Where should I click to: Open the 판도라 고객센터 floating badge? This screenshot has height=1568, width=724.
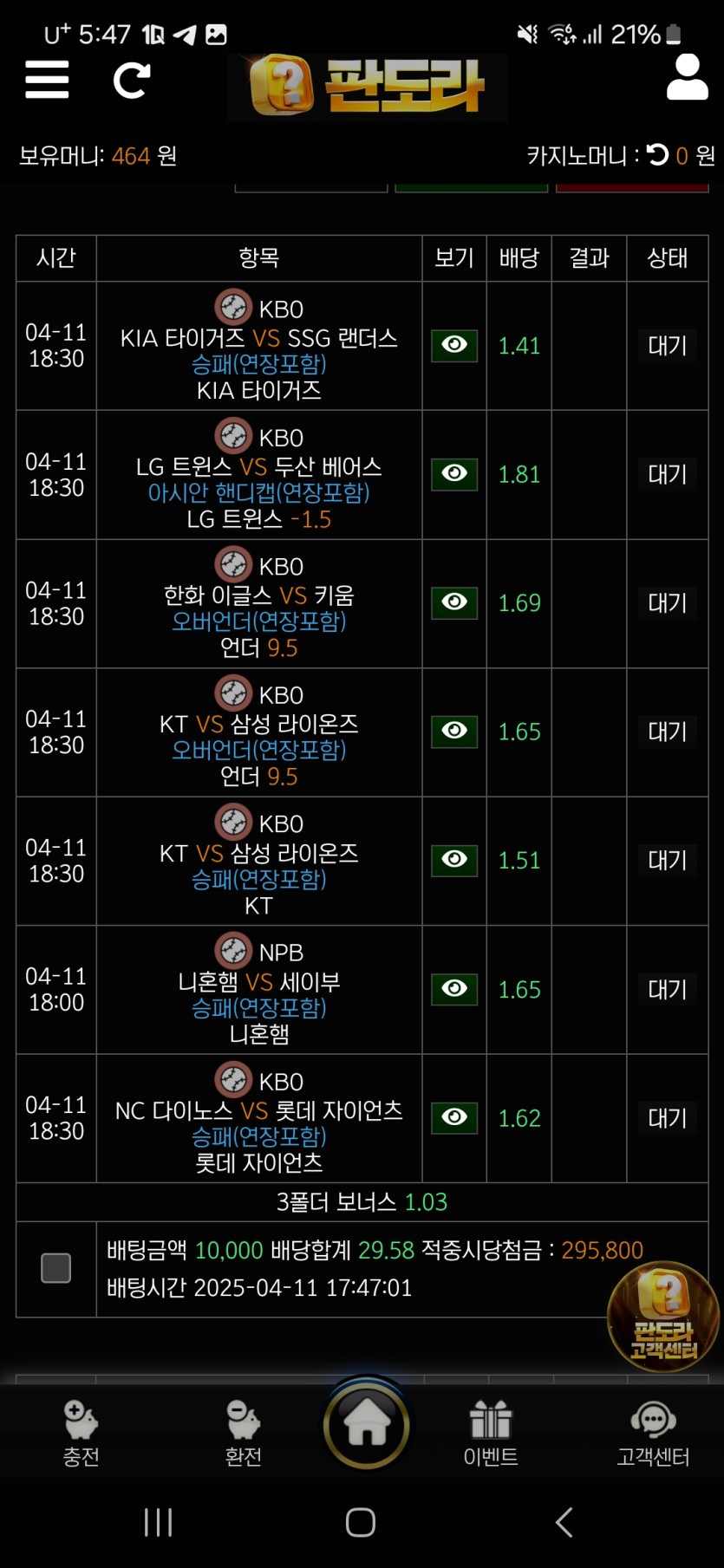(x=663, y=1317)
